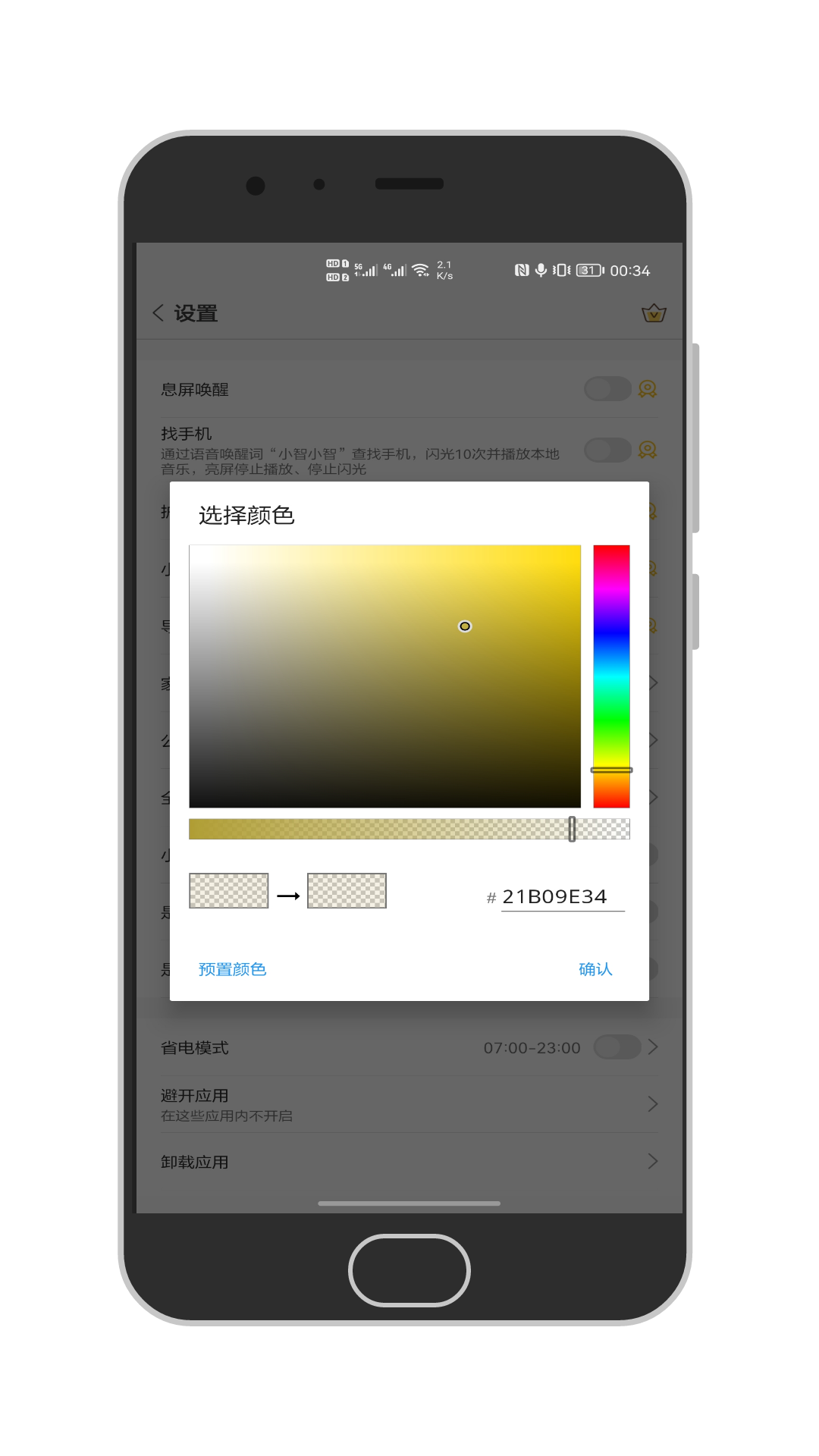Screen dimensions: 819x1456
Task: Tap the alpha transparency slider
Action: click(x=409, y=829)
